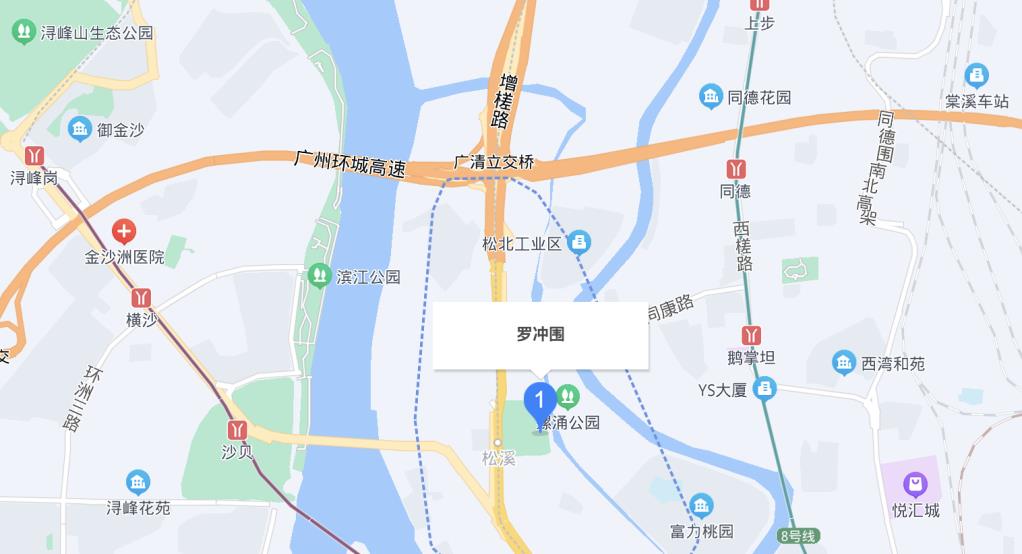Select the 浔峰花苑 residential icon
The height and width of the screenshot is (554, 1022).
tap(138, 483)
